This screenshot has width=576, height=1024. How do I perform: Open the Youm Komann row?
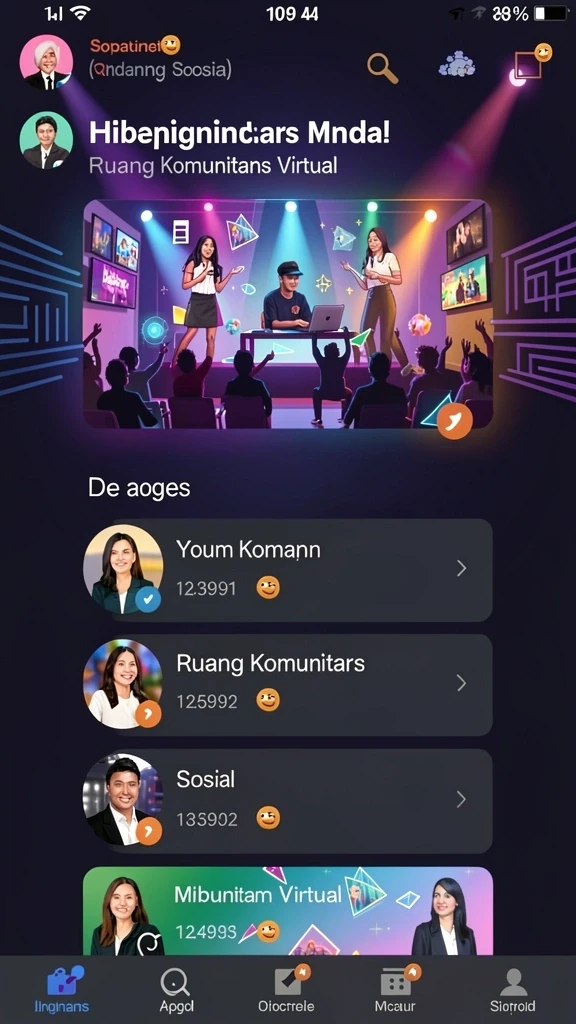tap(288, 570)
